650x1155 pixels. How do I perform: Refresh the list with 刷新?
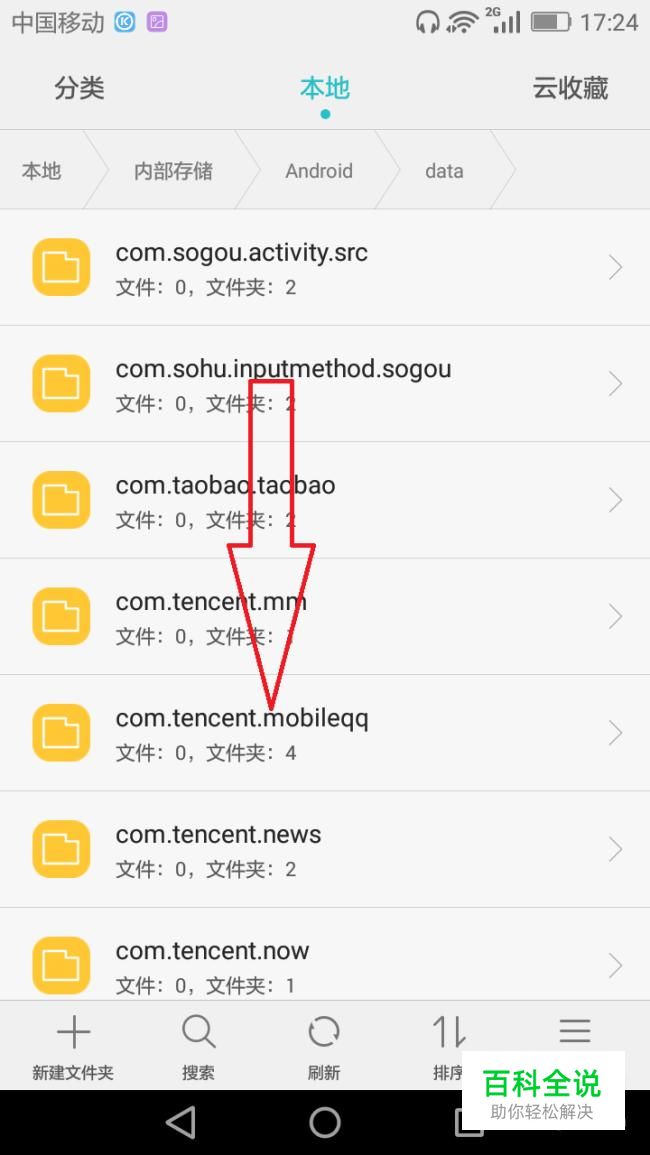pos(324,1046)
